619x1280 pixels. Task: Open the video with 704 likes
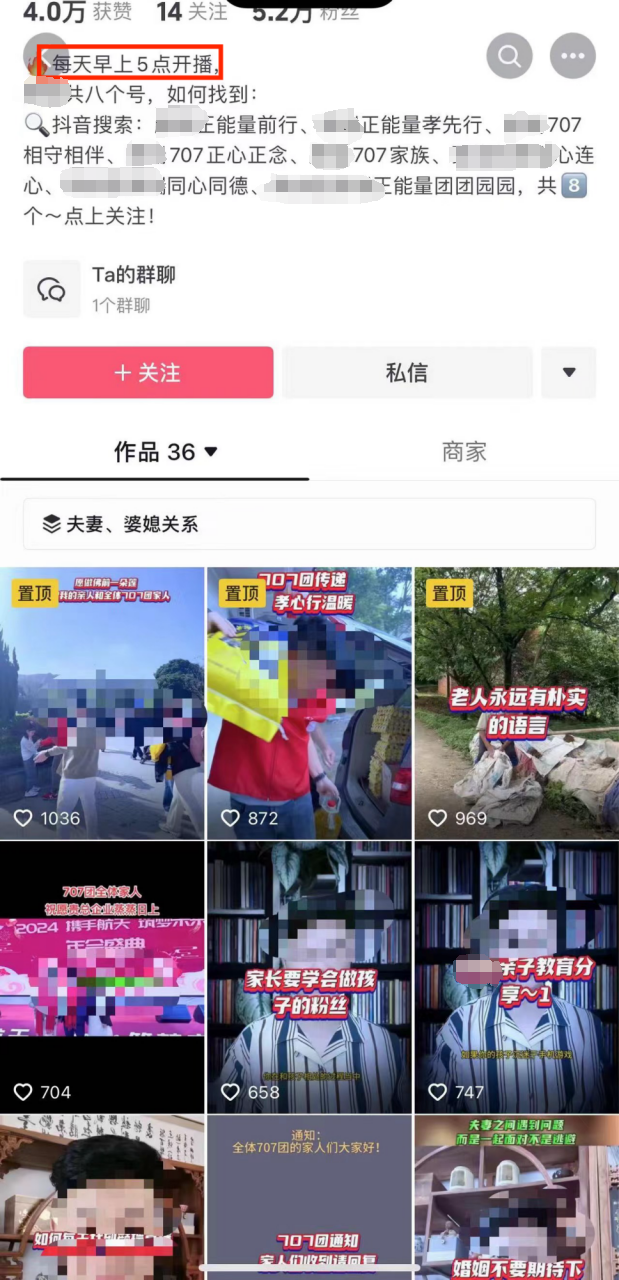click(x=102, y=977)
